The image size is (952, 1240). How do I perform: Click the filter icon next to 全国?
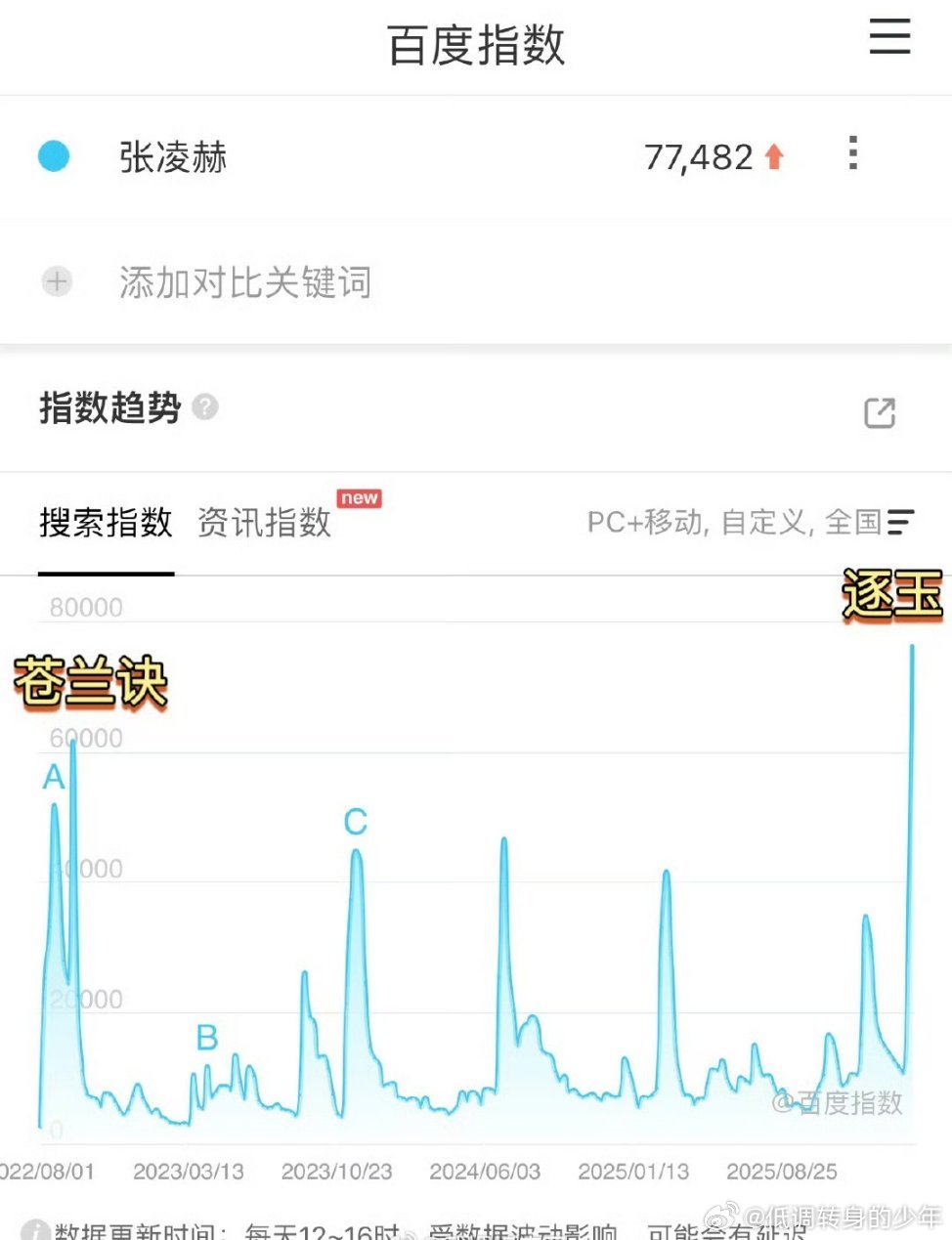900,523
